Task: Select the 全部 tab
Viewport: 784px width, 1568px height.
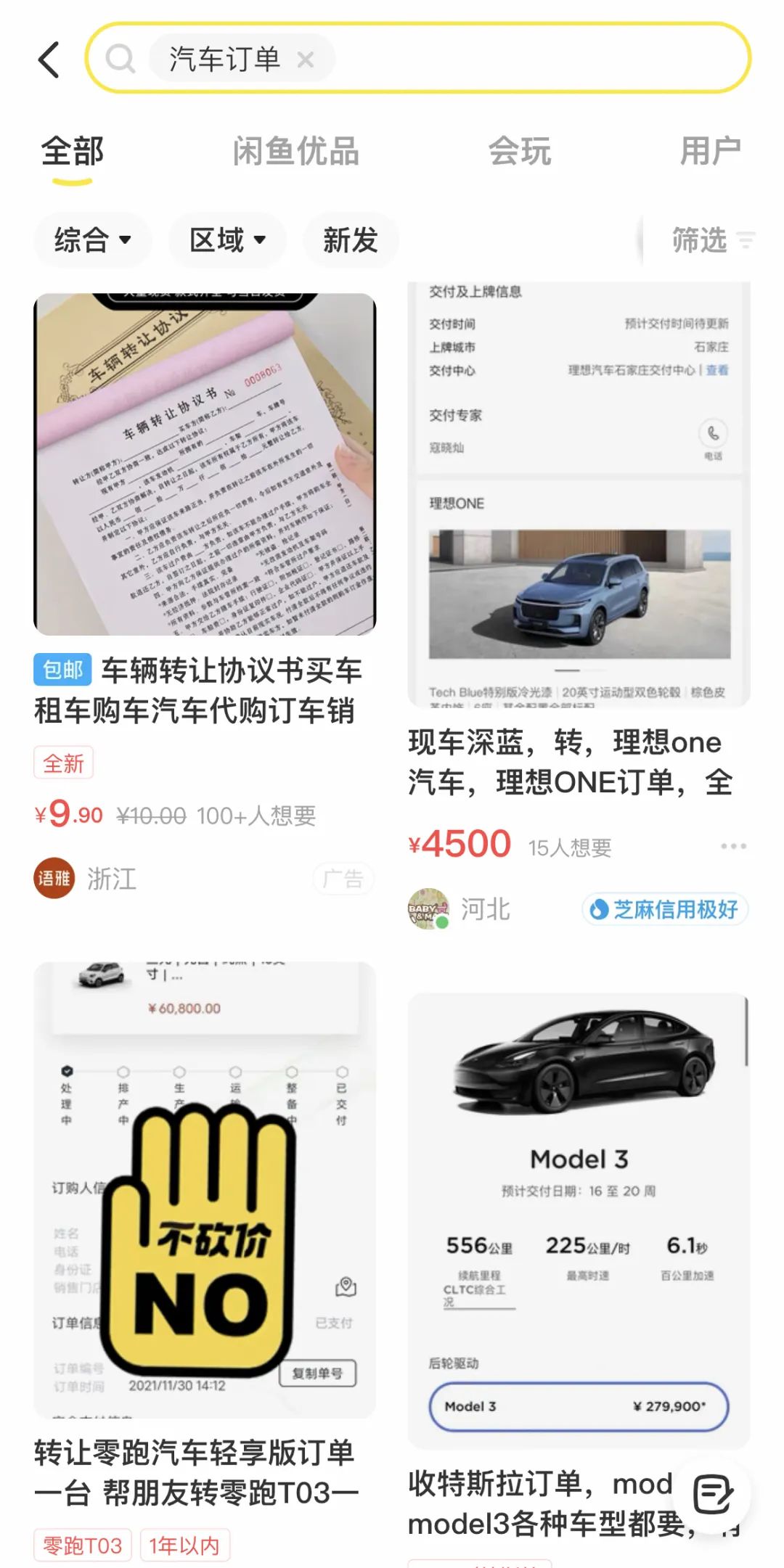Action: pos(73,152)
